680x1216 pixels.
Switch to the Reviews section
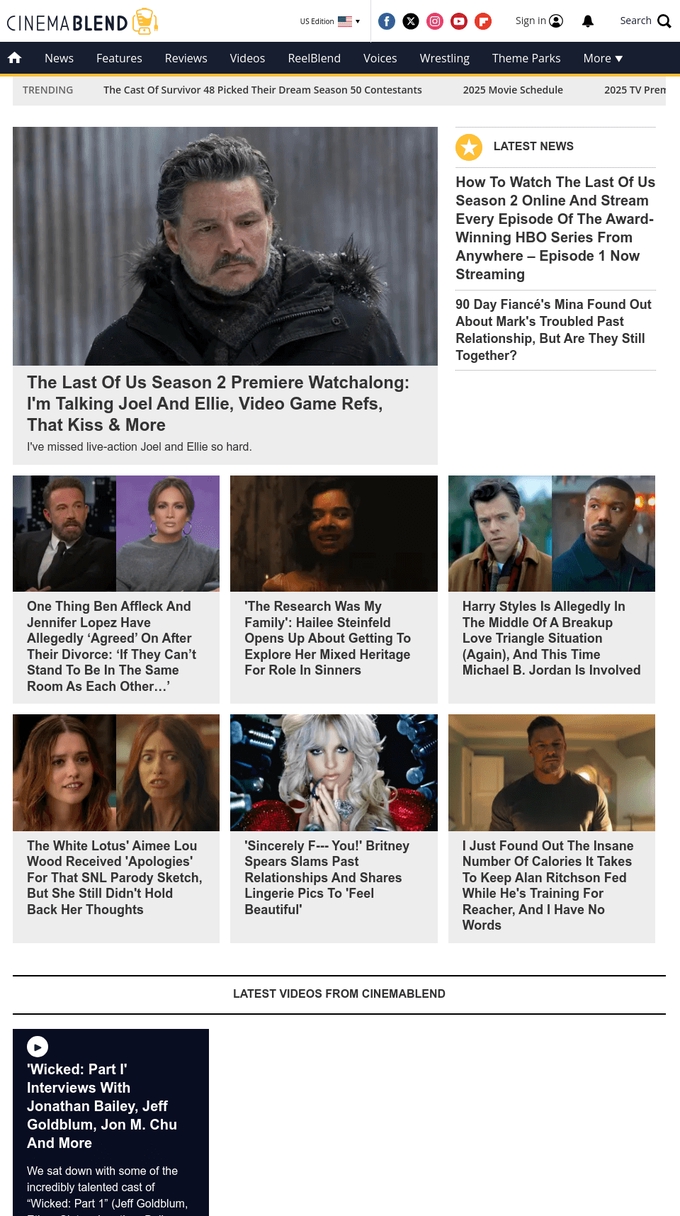[x=186, y=58]
